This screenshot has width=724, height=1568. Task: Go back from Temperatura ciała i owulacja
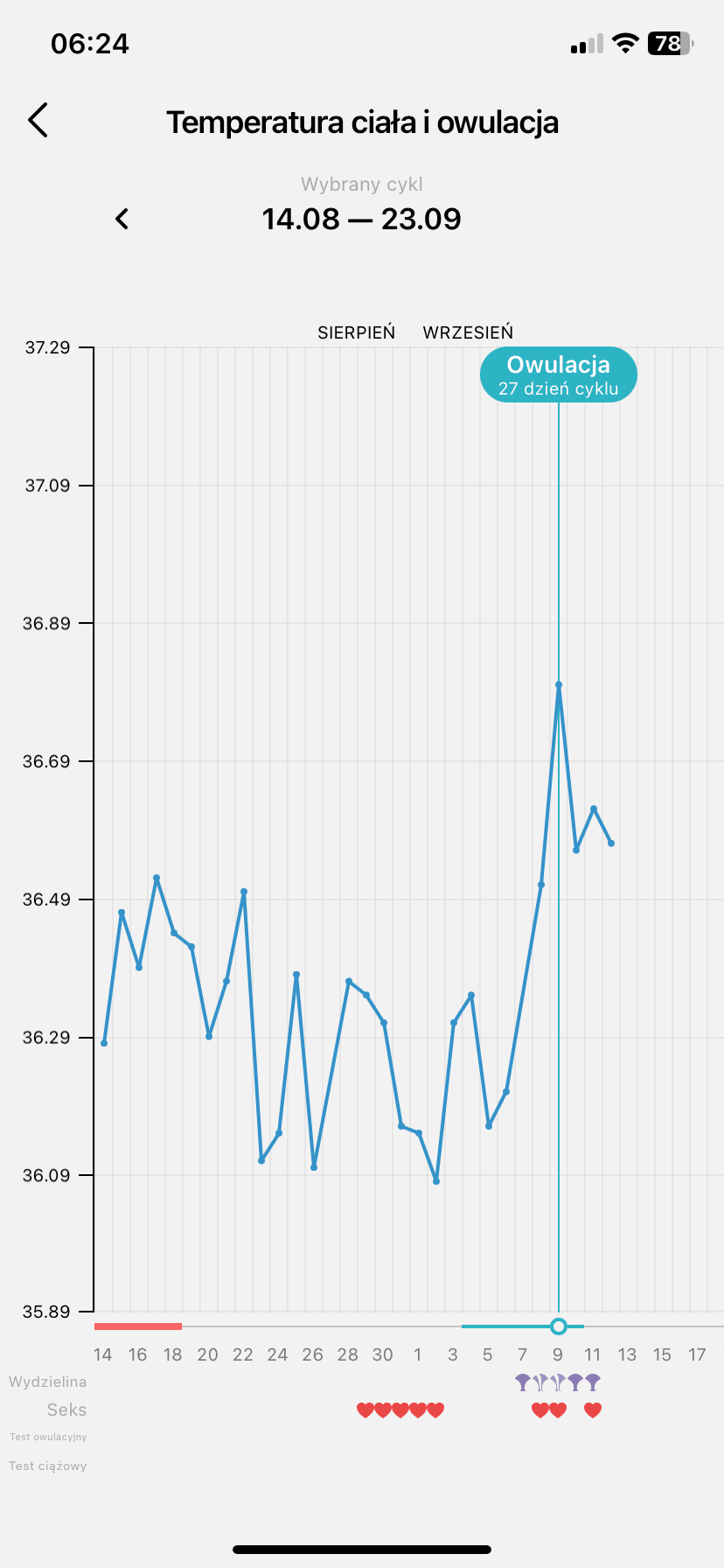[38, 121]
